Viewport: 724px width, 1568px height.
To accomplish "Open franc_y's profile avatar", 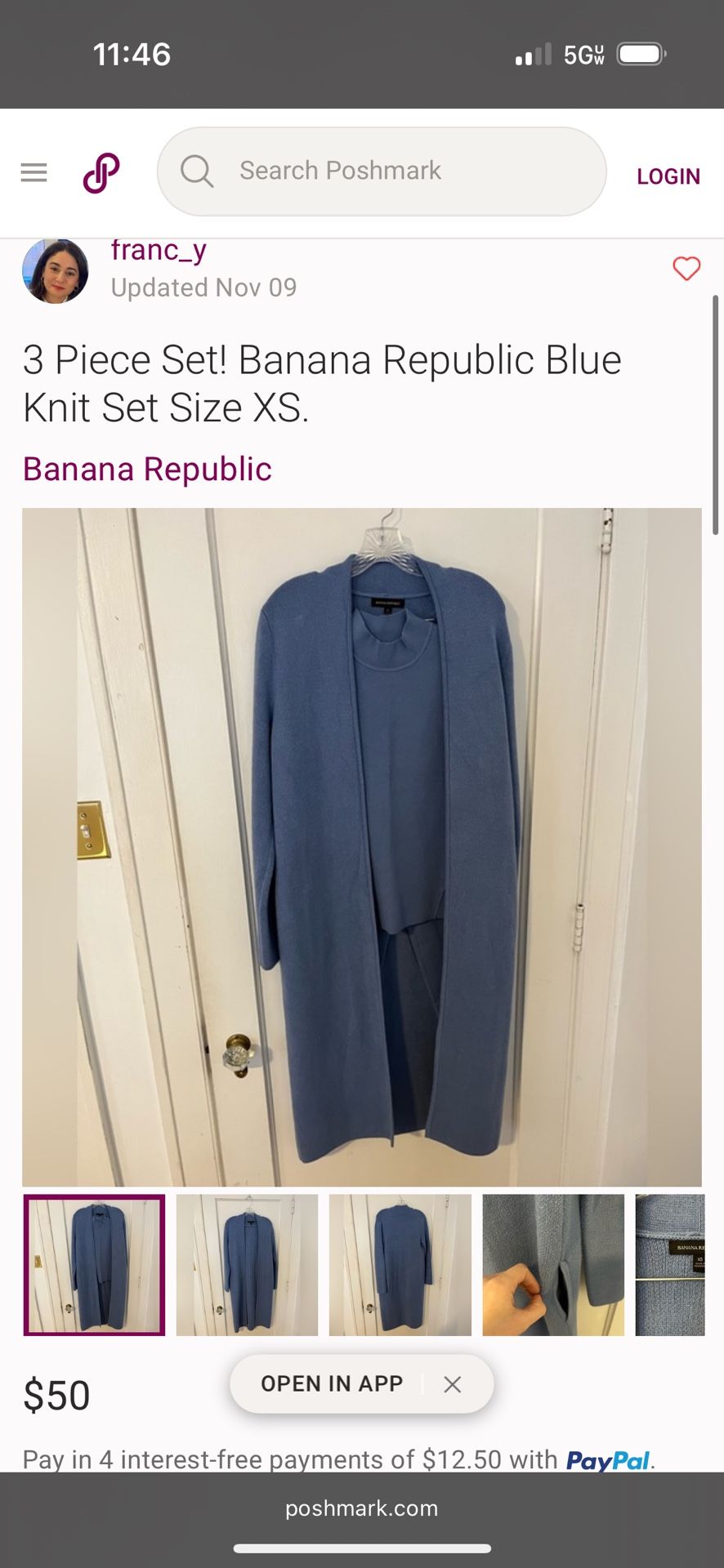I will click(55, 271).
